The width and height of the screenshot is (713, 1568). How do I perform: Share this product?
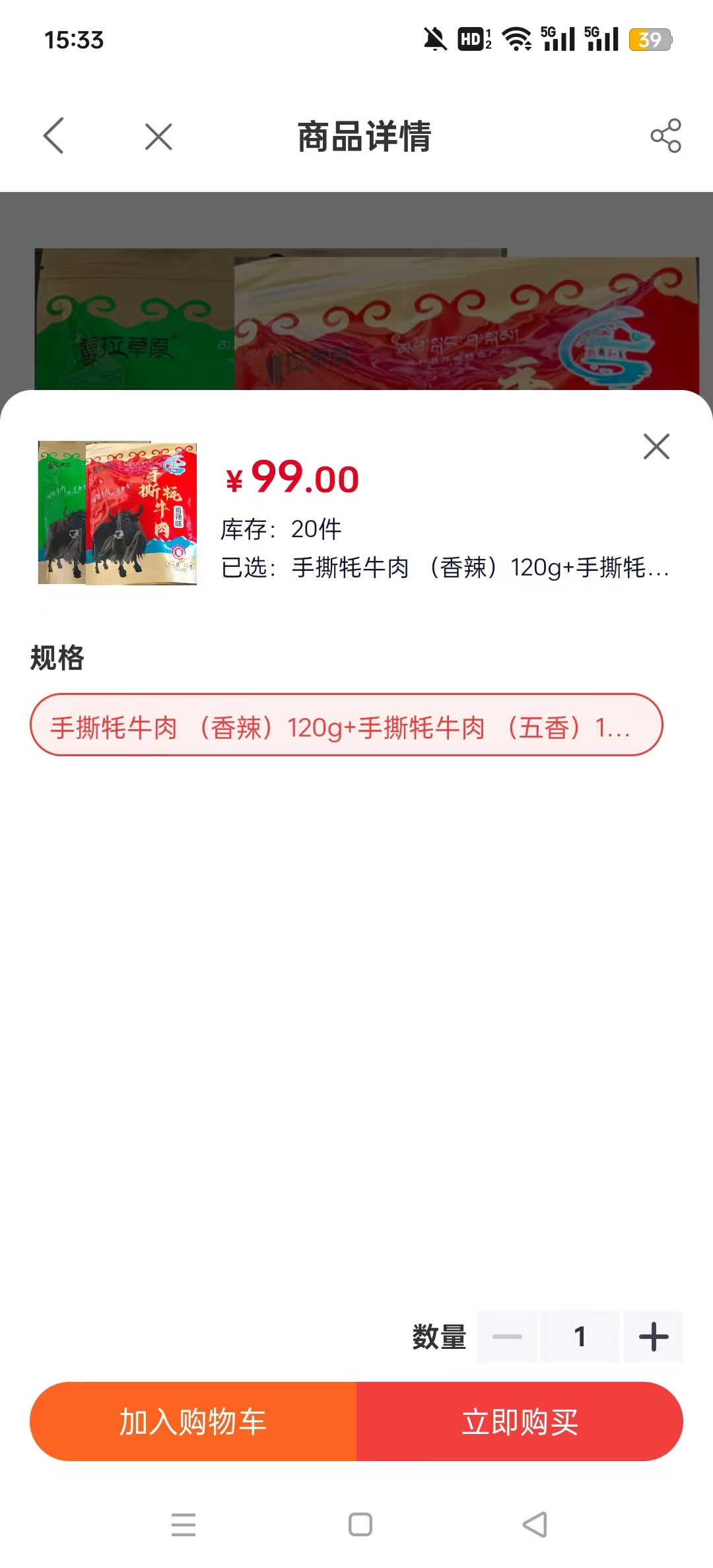pos(665,136)
